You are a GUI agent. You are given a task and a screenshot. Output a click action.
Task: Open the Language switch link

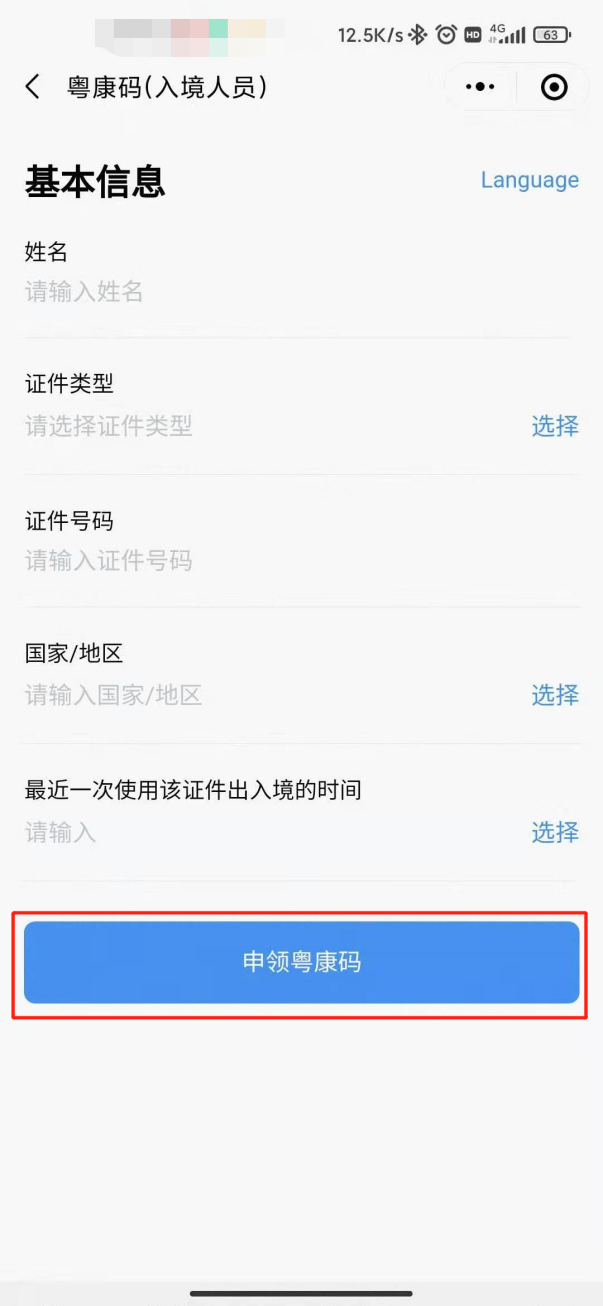point(529,180)
